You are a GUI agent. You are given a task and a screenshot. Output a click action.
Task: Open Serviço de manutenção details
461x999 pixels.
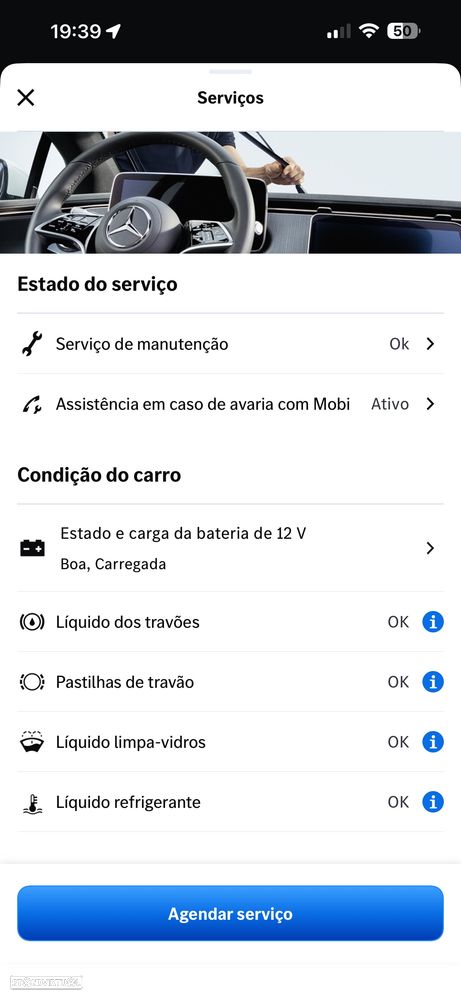(x=230, y=344)
